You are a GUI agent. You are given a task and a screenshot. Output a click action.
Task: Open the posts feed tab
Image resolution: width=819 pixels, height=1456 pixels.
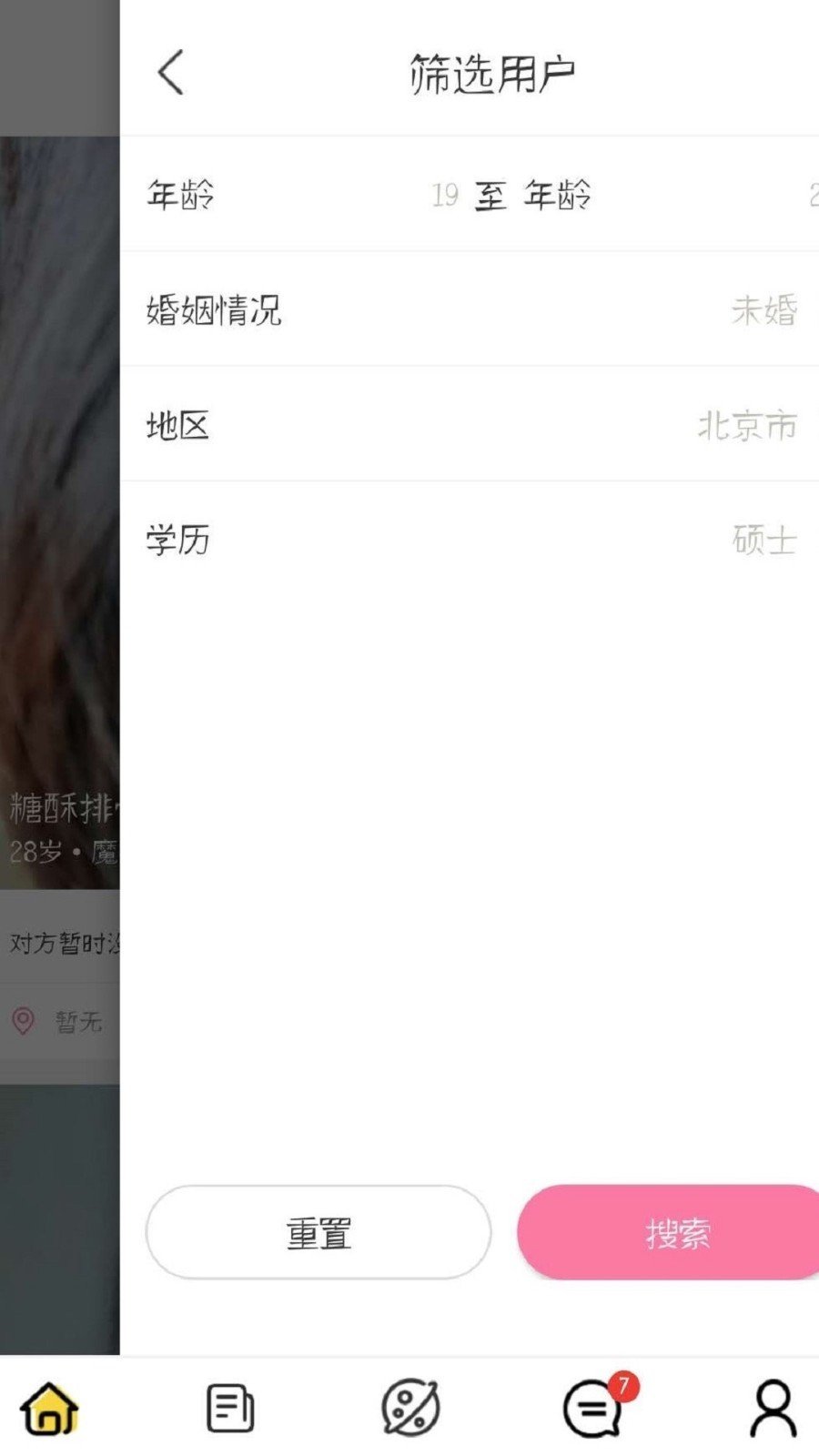click(230, 1408)
